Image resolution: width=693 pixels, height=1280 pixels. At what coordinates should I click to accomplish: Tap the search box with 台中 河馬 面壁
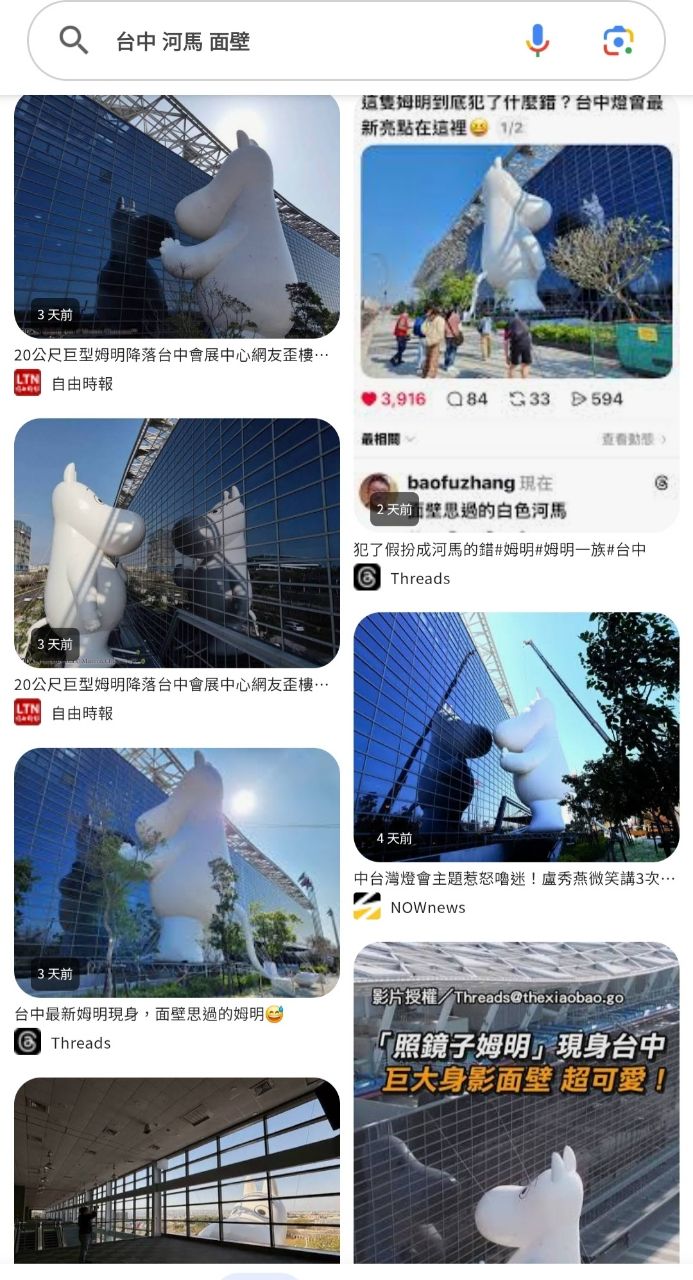[300, 41]
